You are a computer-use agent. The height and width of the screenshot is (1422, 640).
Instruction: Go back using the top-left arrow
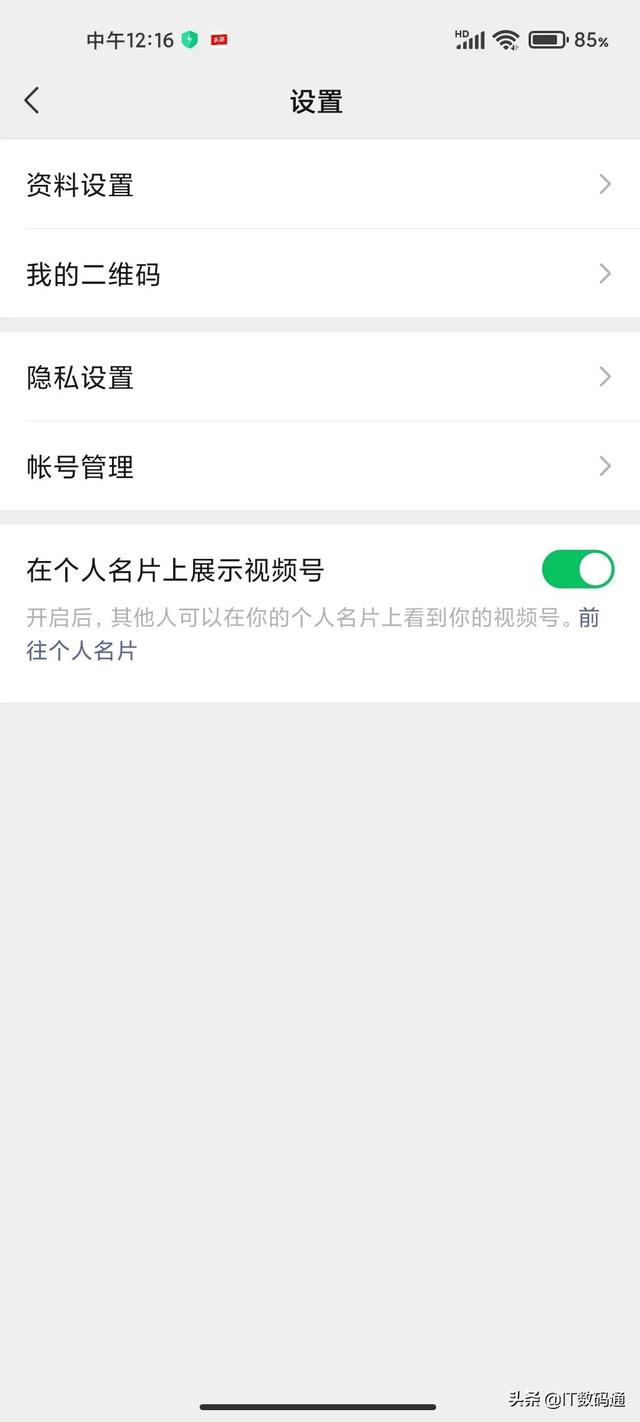32,100
